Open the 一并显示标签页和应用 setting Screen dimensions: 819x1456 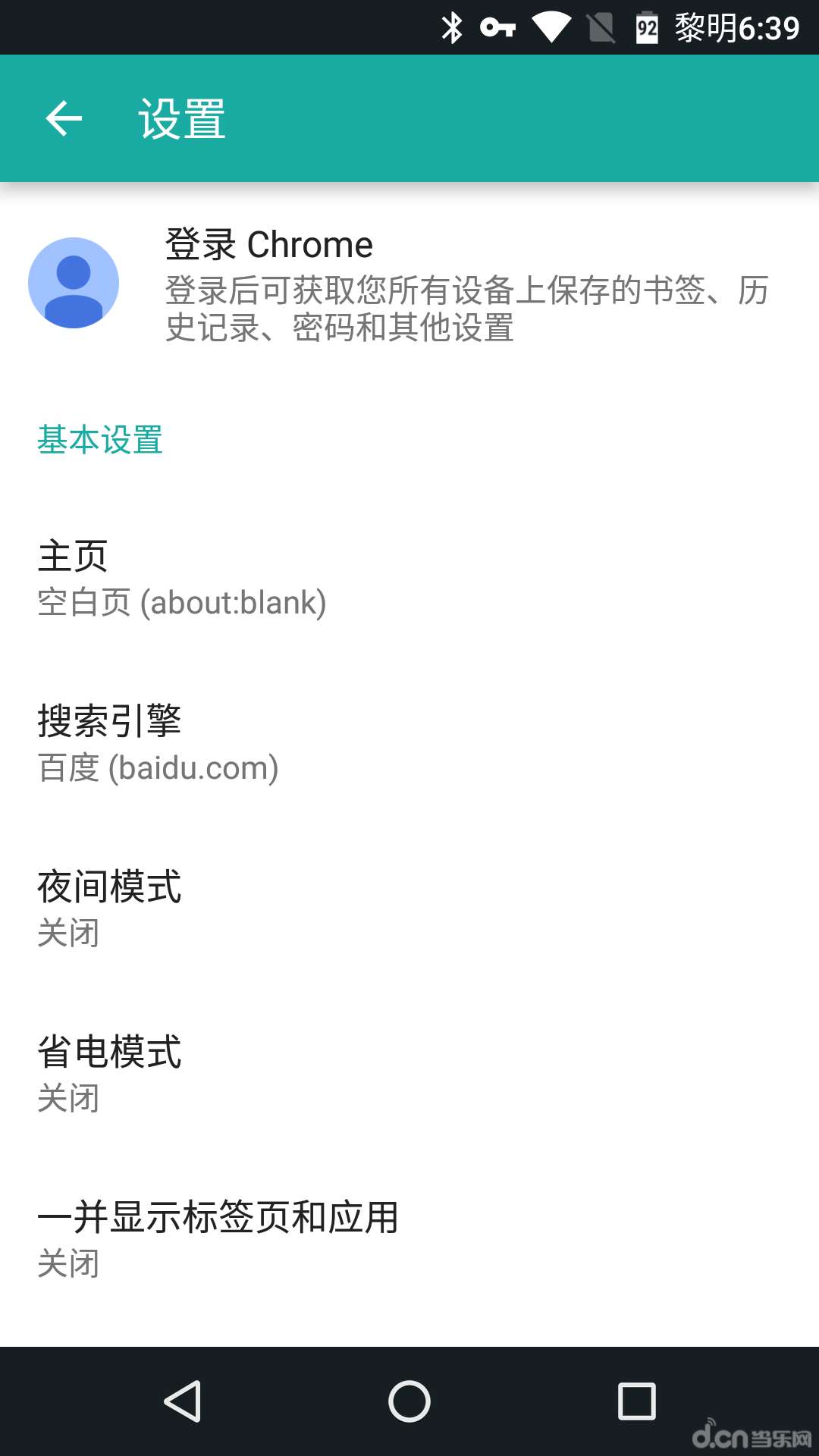(409, 1240)
